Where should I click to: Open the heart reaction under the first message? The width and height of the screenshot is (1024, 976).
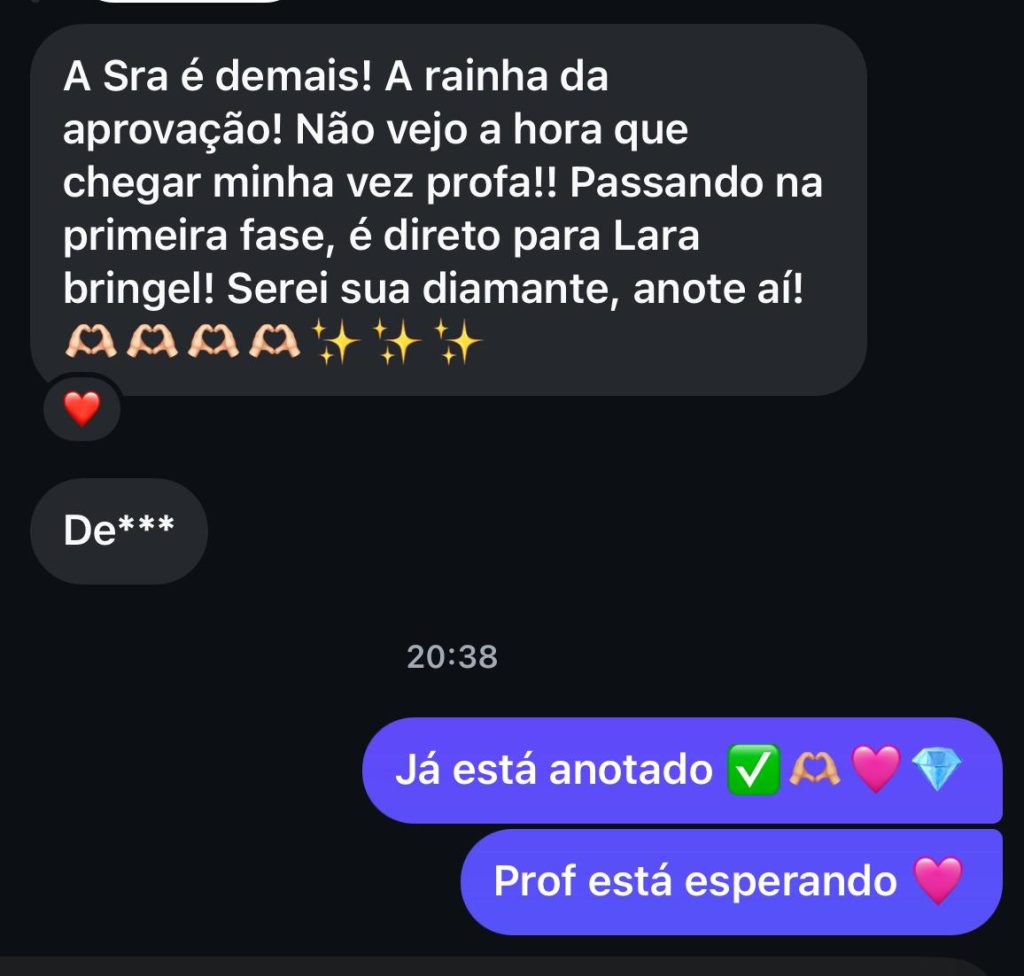click(x=82, y=408)
